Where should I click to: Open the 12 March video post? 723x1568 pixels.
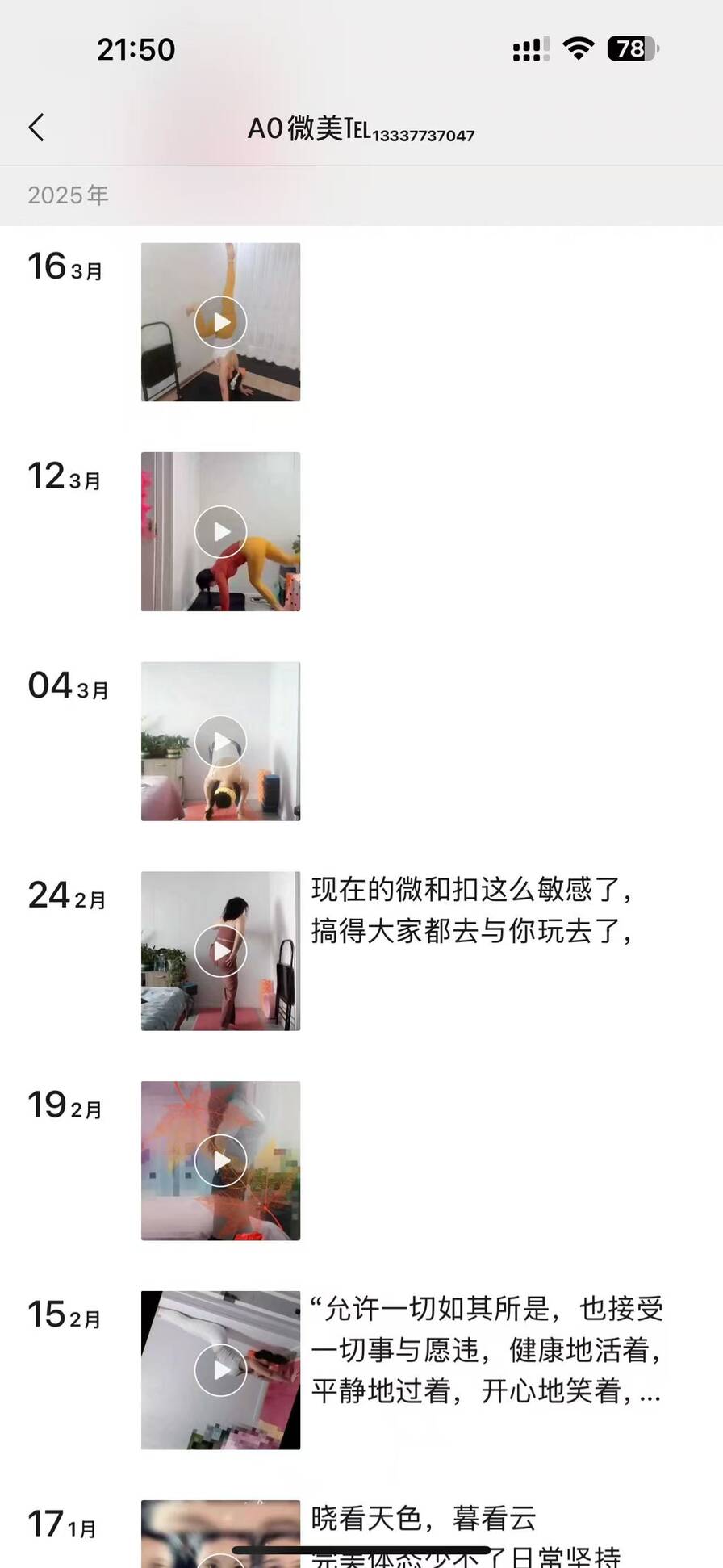[220, 531]
